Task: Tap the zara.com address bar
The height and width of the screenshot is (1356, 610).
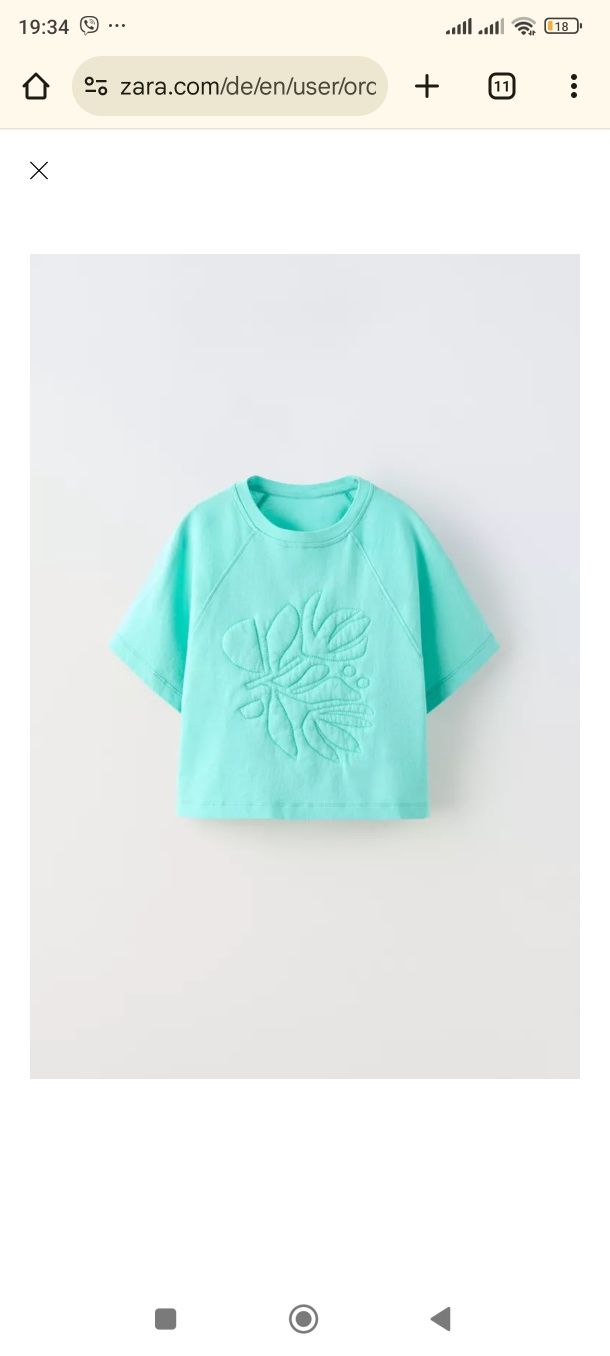Action: click(247, 87)
